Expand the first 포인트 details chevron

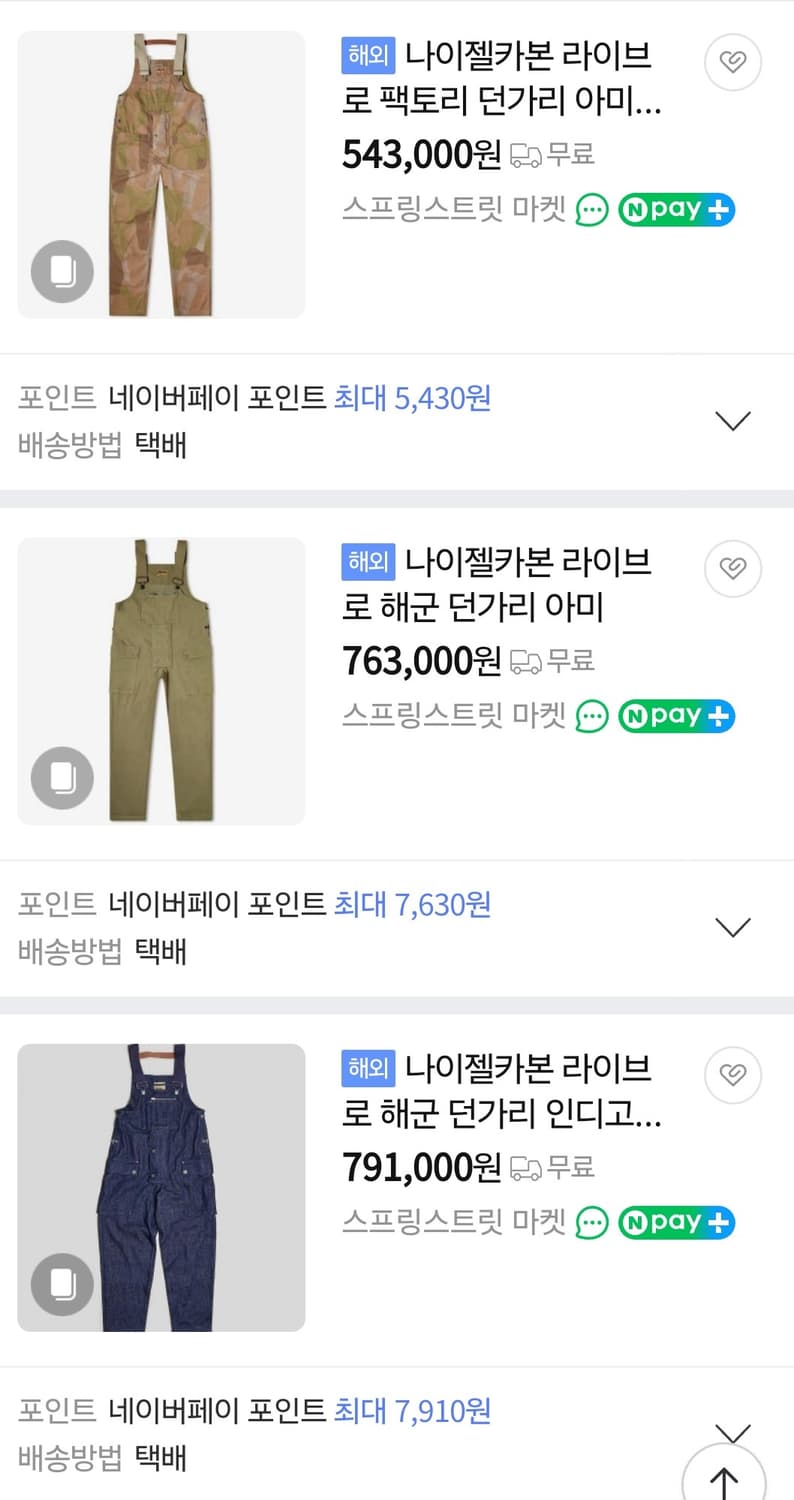[733, 420]
